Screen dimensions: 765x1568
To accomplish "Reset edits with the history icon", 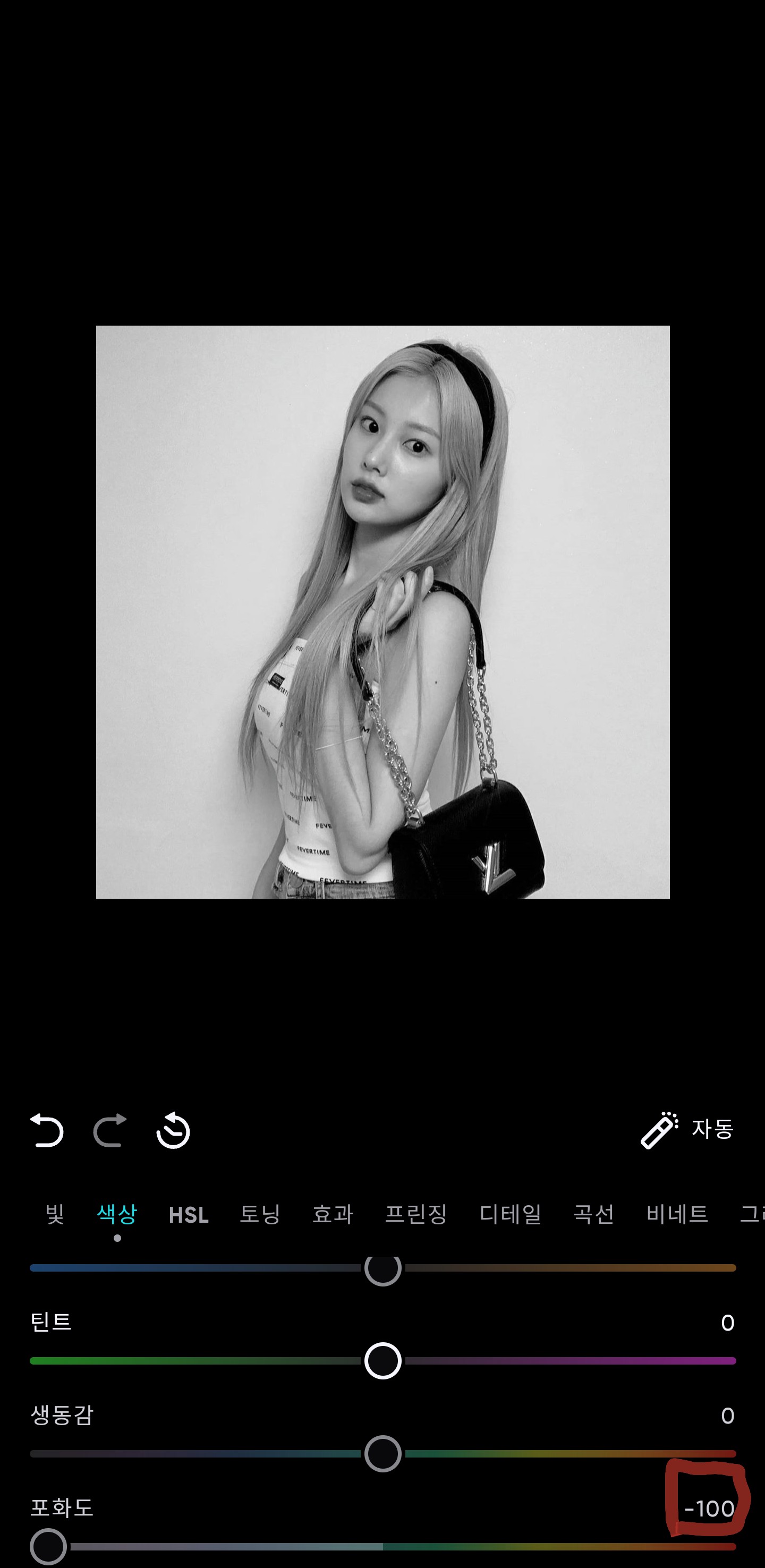I will [173, 1131].
